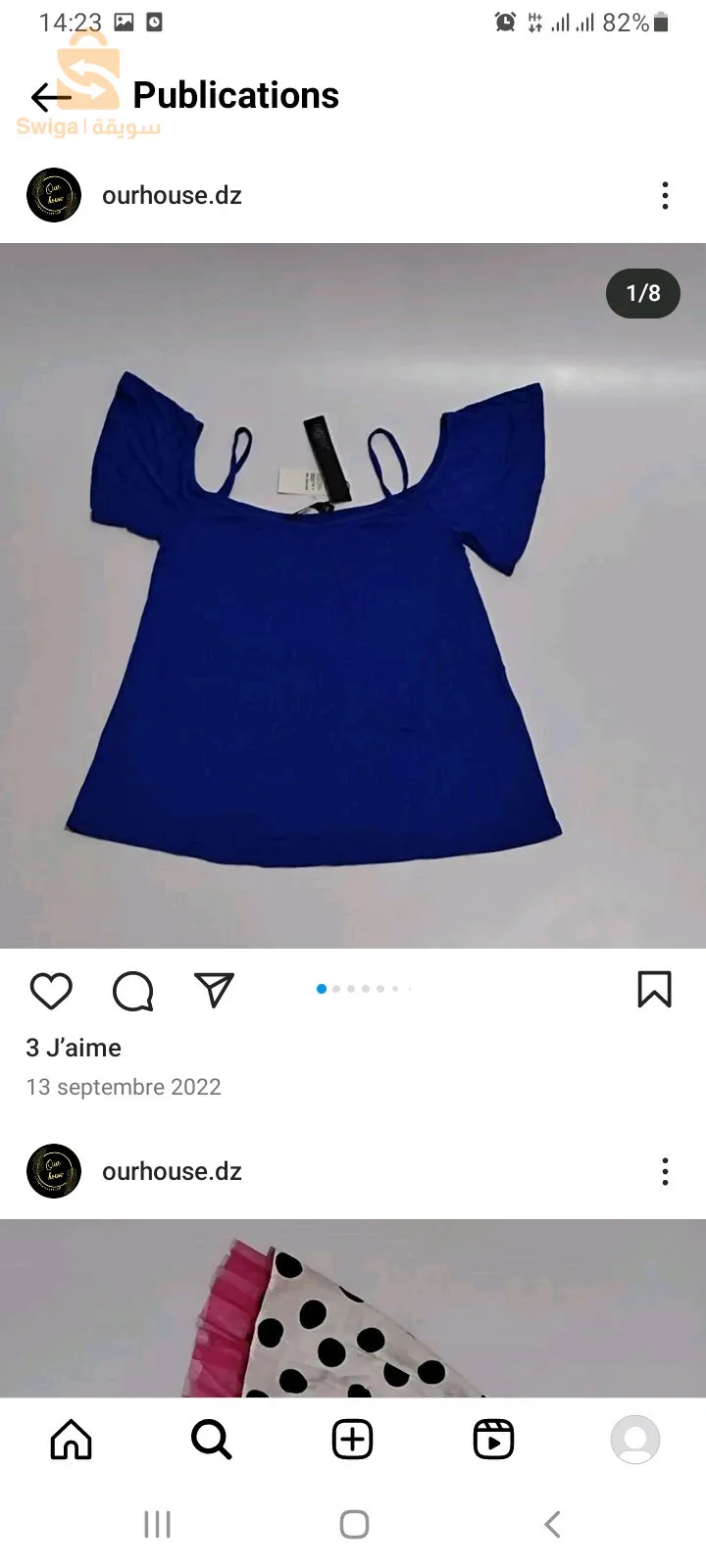The width and height of the screenshot is (706, 1568).
Task: Open system recent apps
Action: click(x=157, y=1524)
